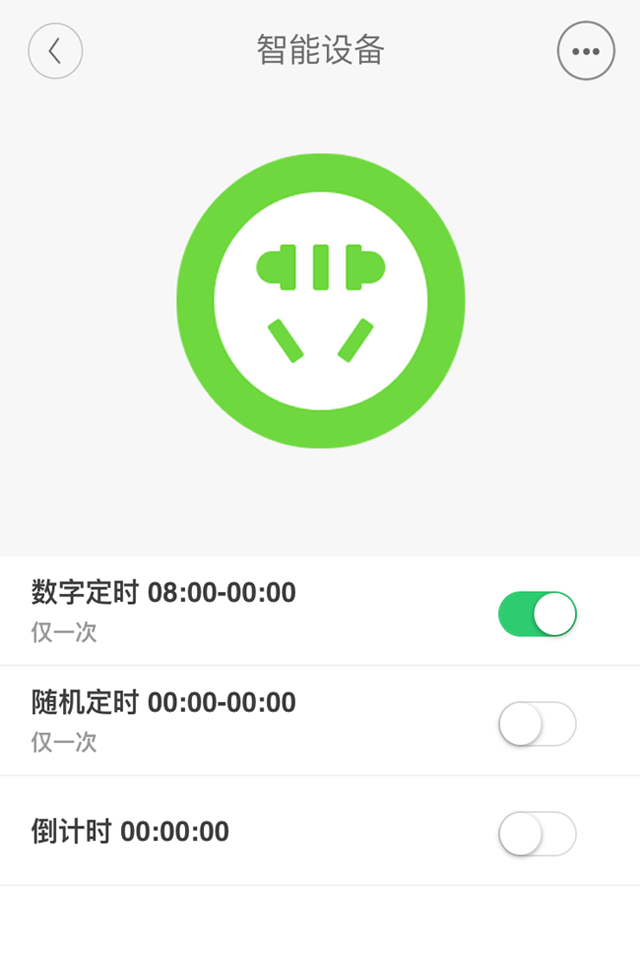Screen dimensions: 640x960
Task: Tap the green socket power button
Action: click(x=321, y=301)
